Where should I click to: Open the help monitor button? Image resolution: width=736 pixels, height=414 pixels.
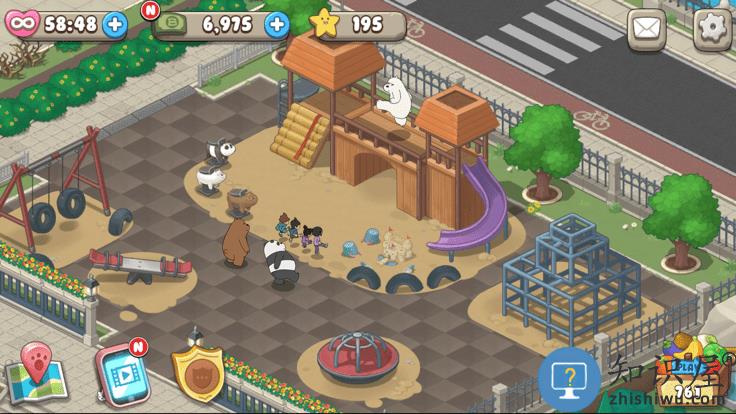tap(569, 378)
